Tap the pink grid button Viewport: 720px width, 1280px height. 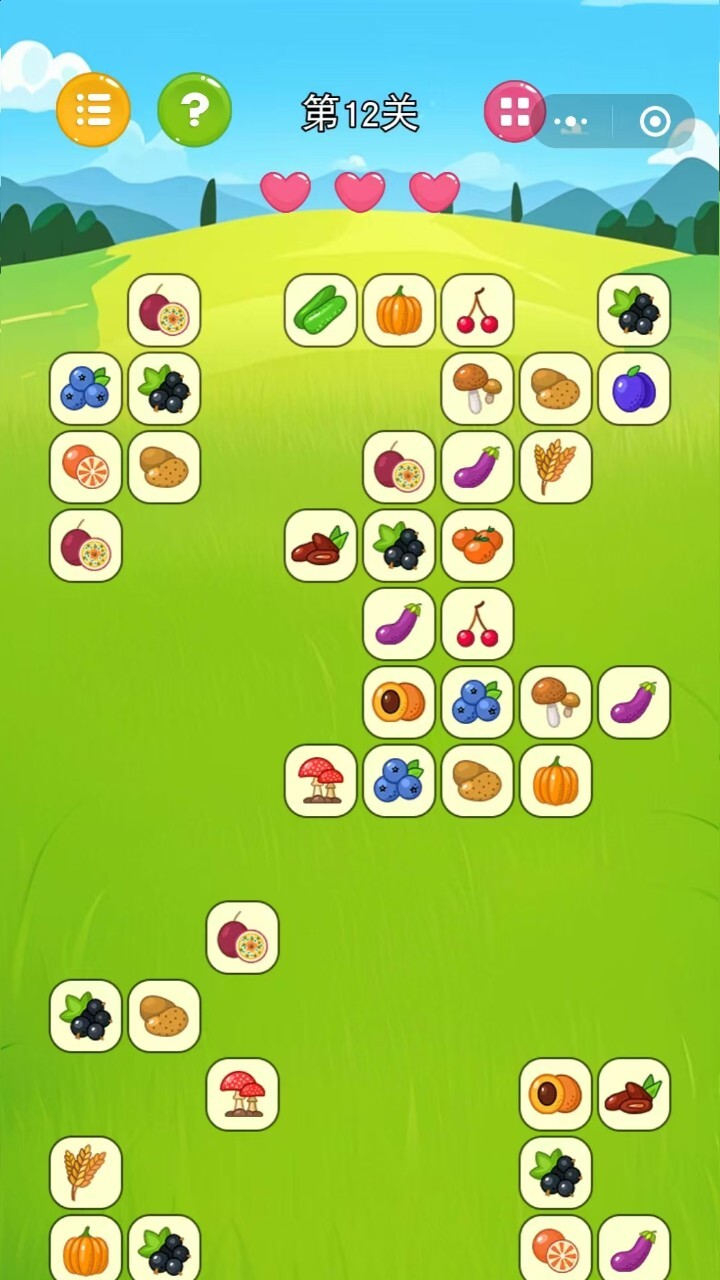[515, 111]
